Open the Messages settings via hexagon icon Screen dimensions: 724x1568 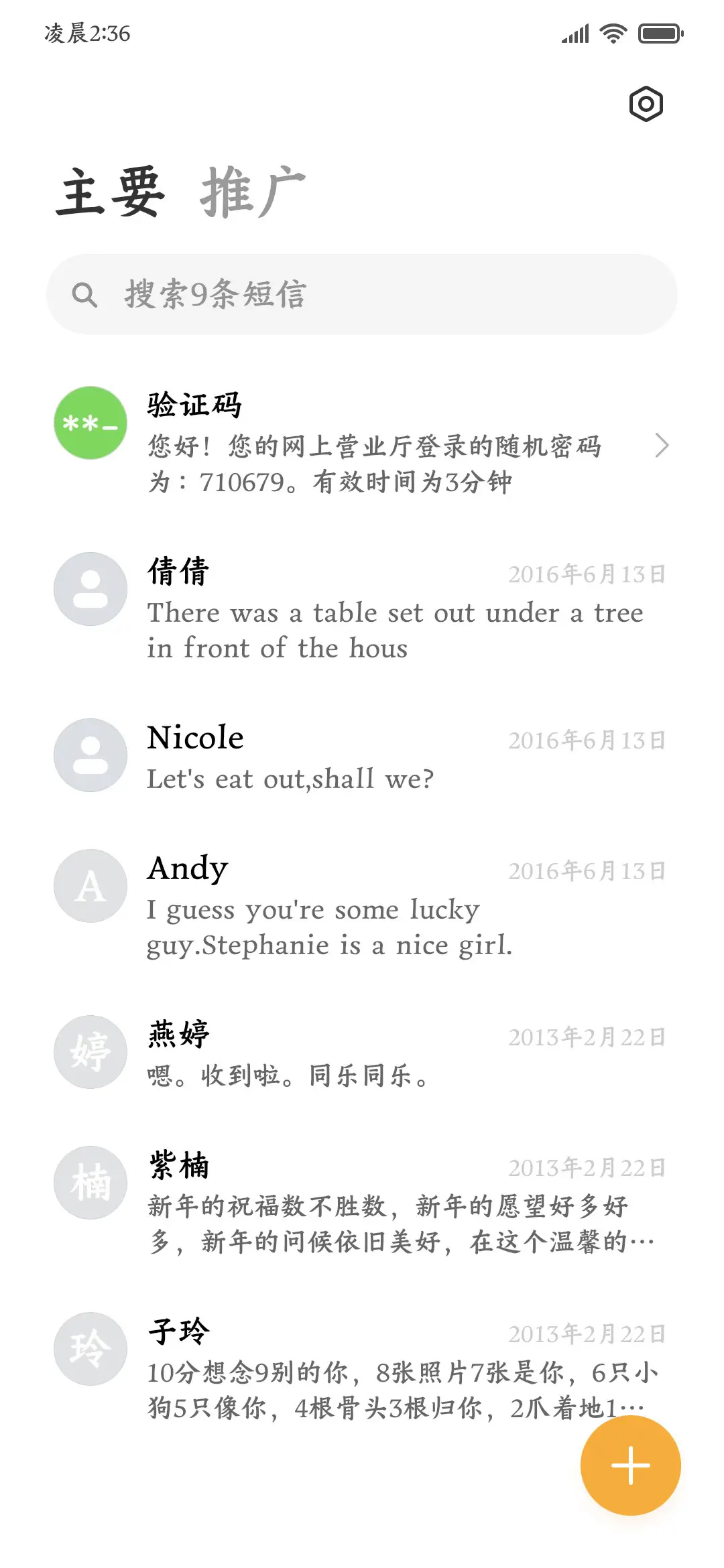click(646, 104)
